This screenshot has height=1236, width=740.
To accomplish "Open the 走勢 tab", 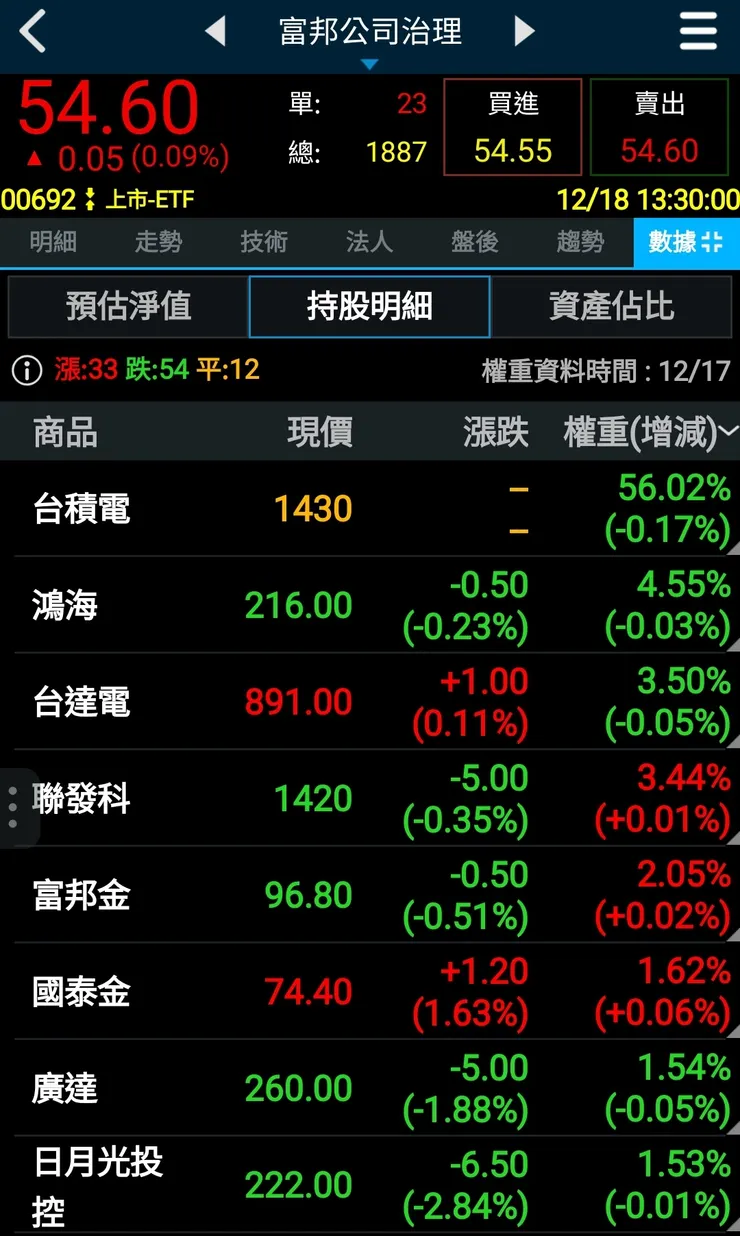I will click(x=157, y=243).
